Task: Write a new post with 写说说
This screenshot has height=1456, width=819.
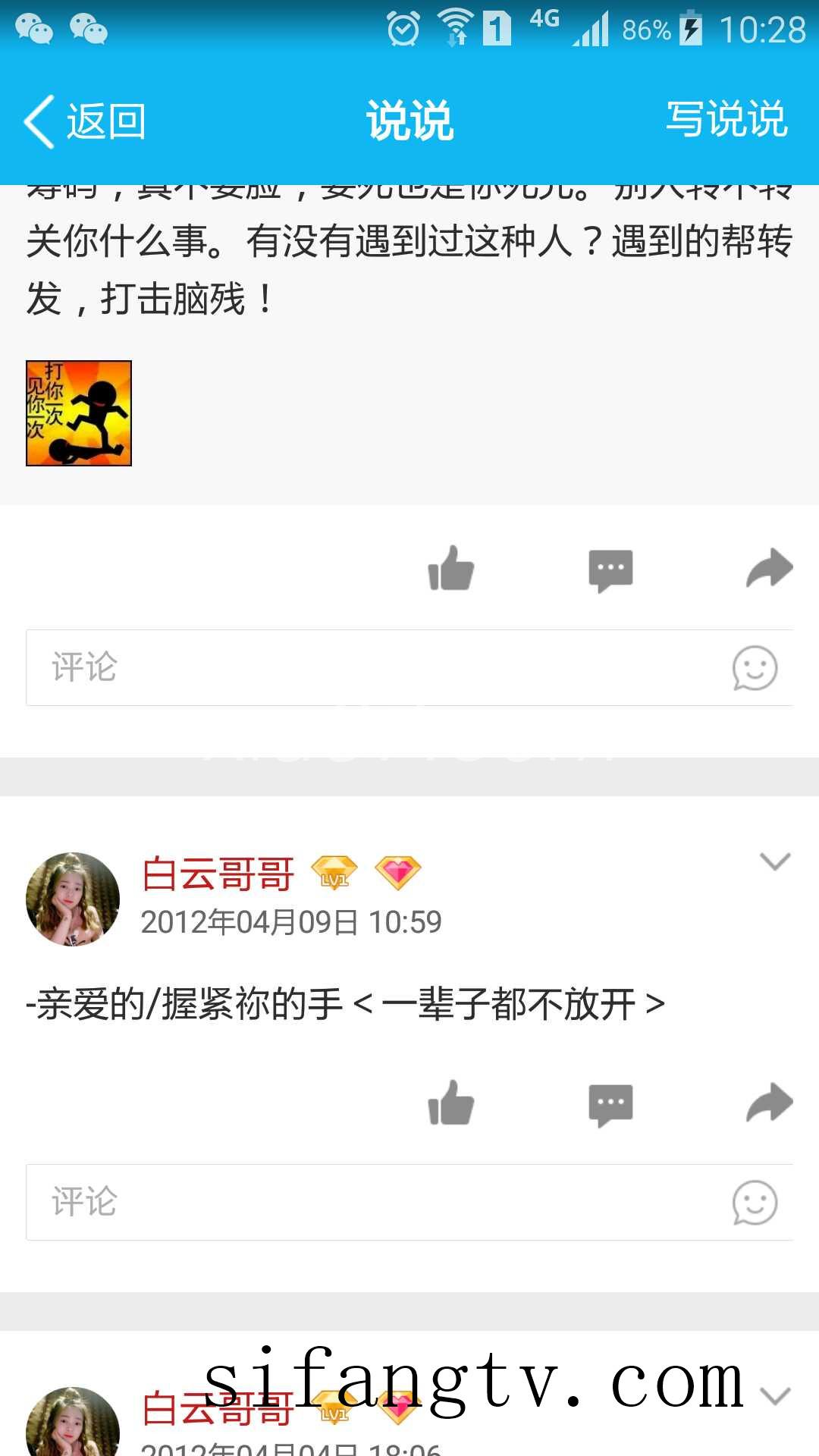Action: pos(726,120)
